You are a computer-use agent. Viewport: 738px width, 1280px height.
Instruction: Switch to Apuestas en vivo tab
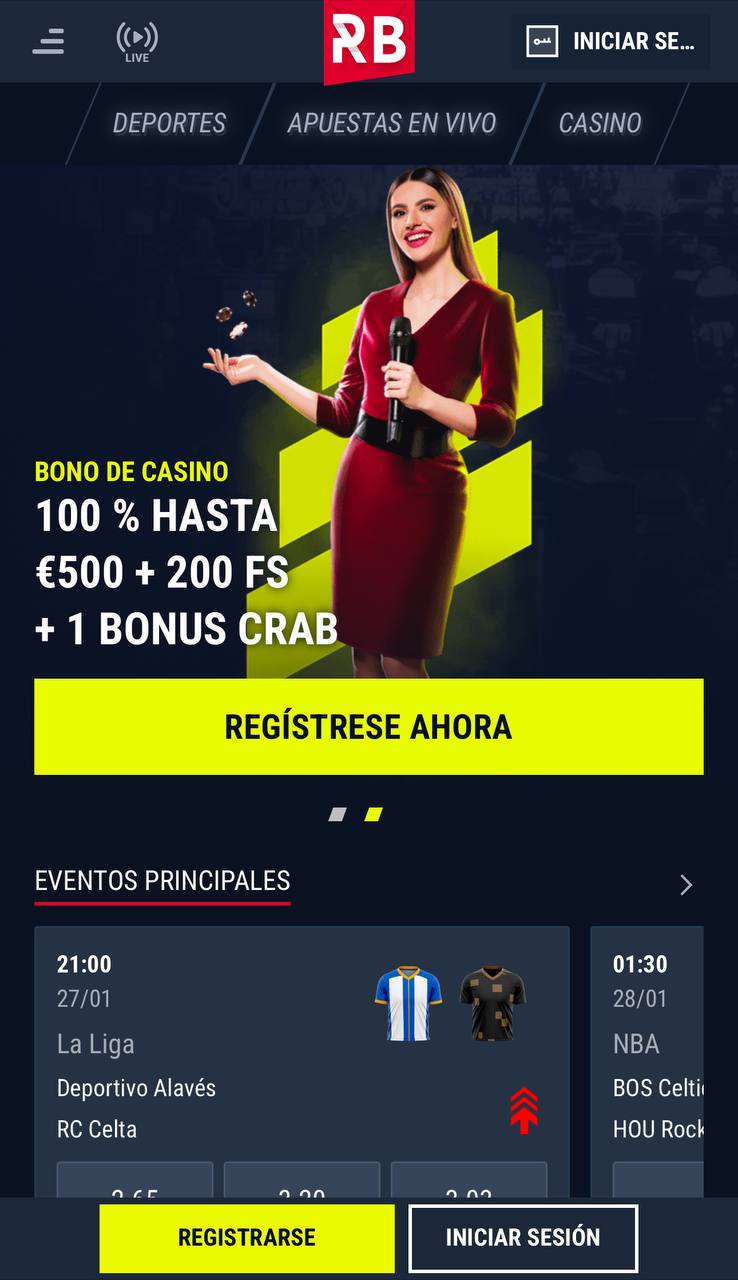tap(391, 123)
